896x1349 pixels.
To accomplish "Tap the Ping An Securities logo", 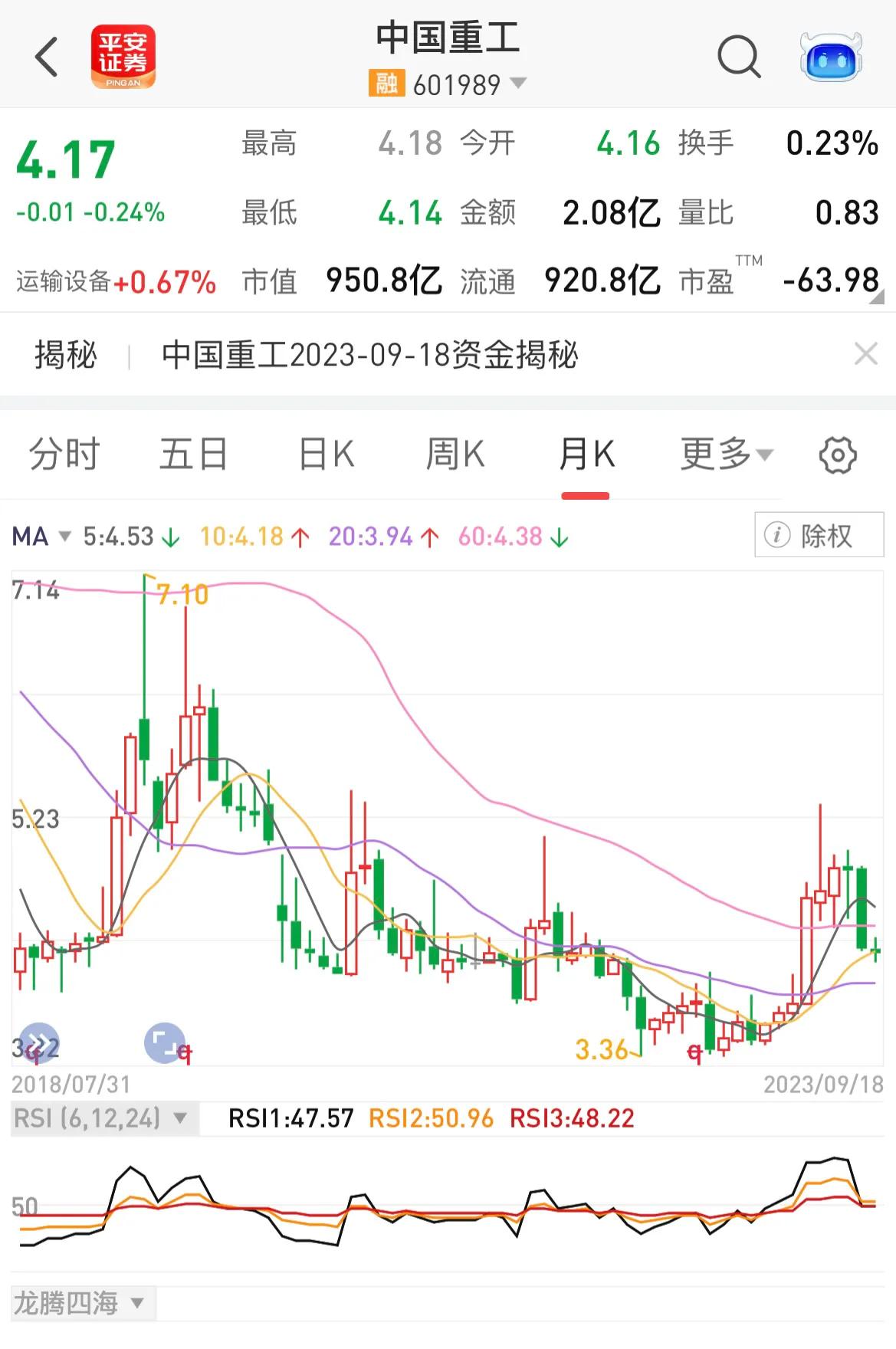I will pyautogui.click(x=123, y=57).
